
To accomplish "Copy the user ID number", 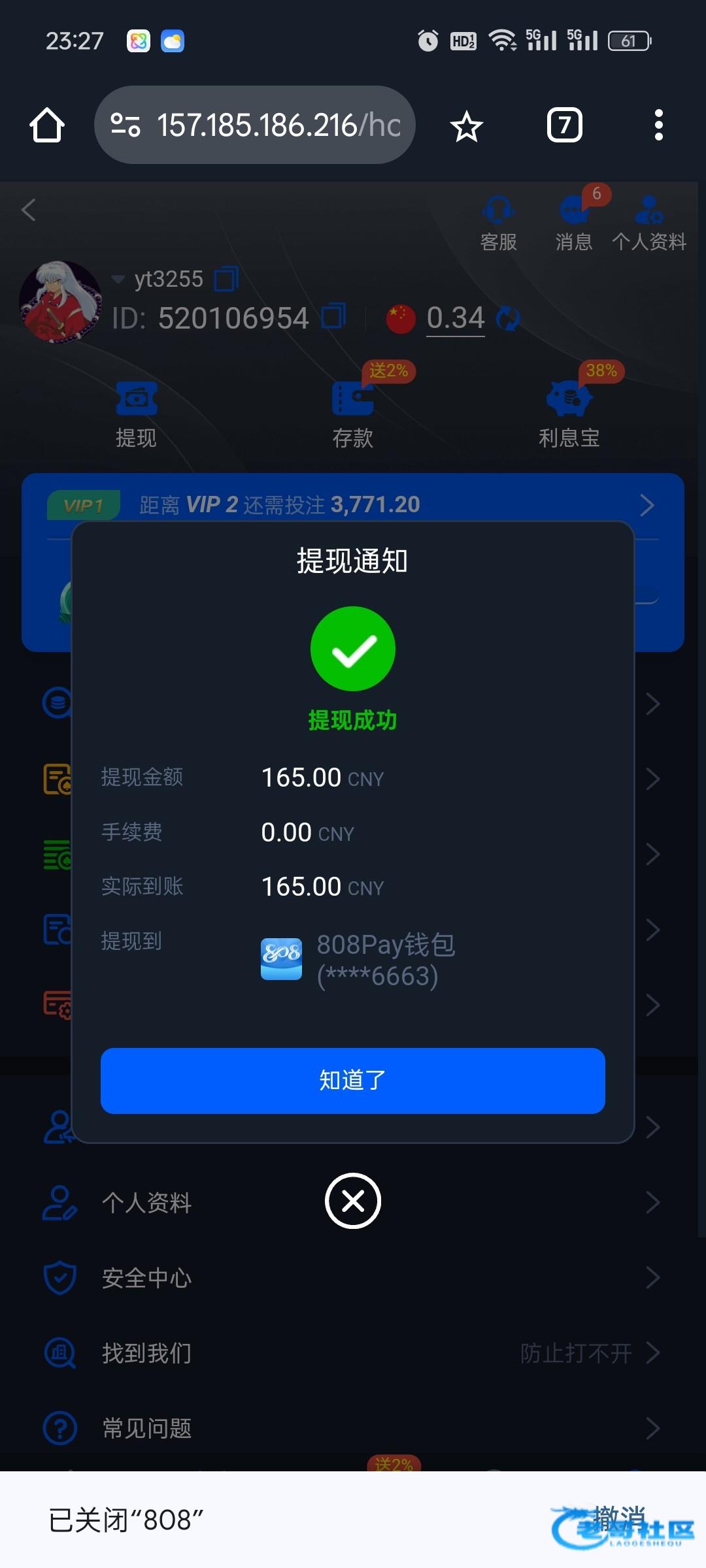I will coord(333,316).
